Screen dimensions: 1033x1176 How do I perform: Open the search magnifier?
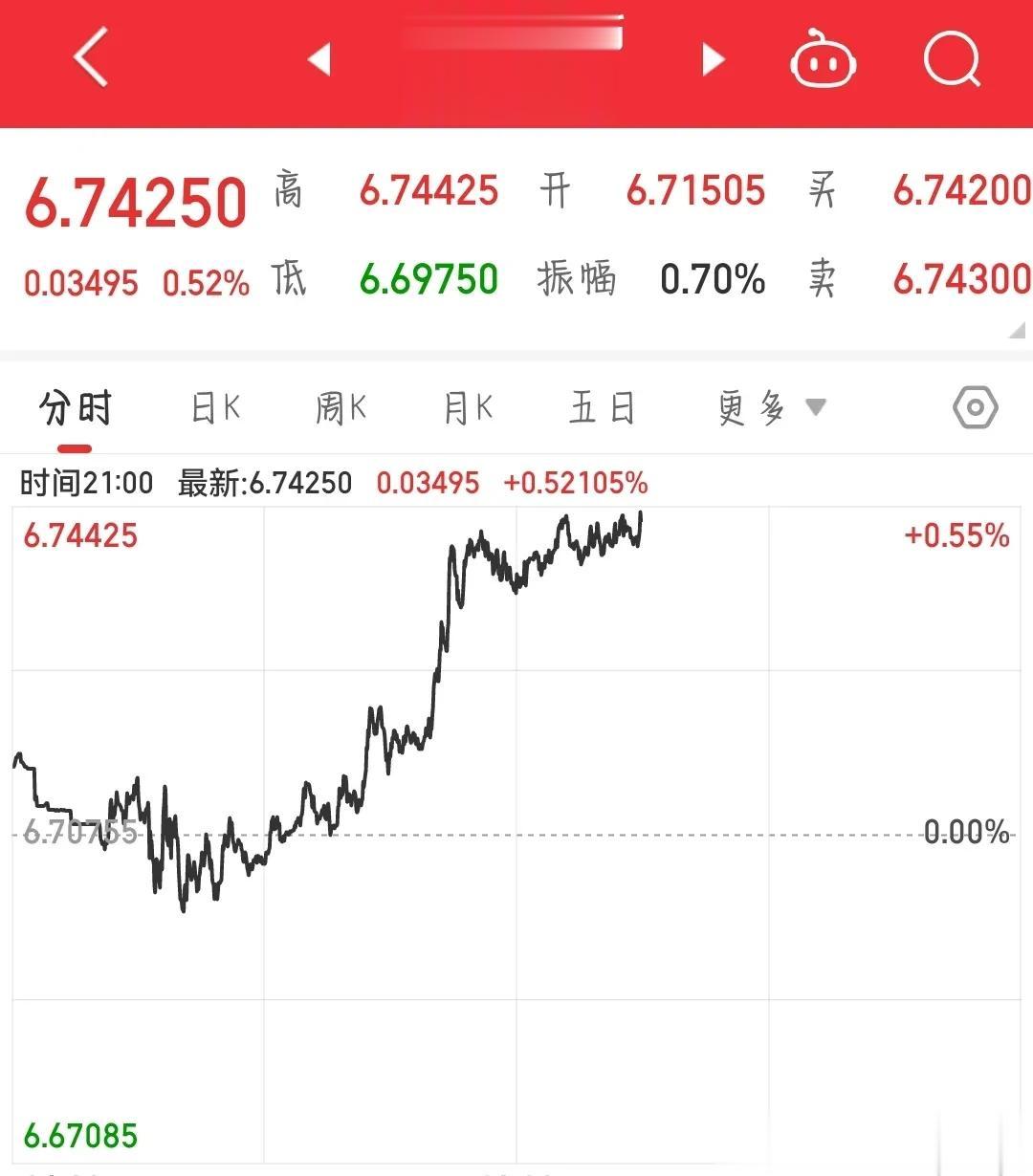(952, 59)
